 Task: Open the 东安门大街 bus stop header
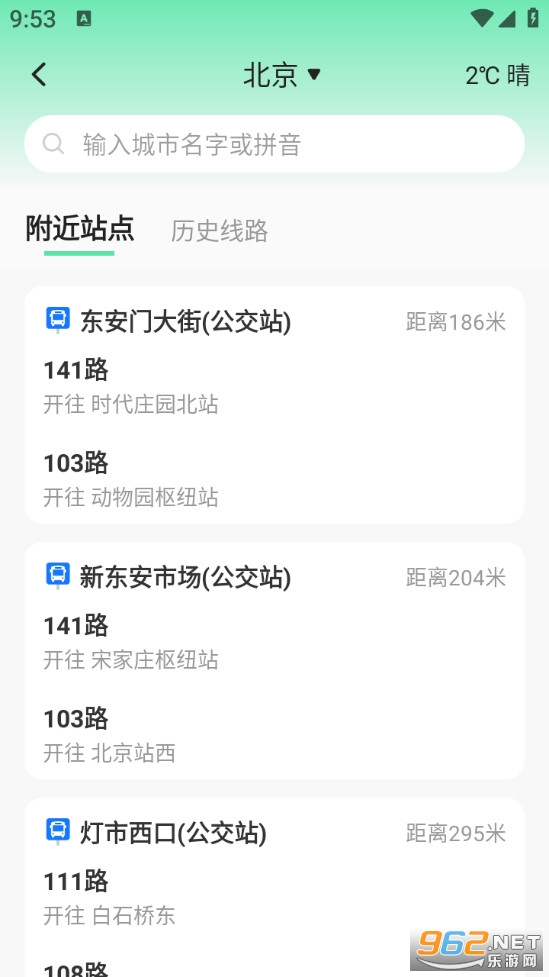tap(274, 322)
